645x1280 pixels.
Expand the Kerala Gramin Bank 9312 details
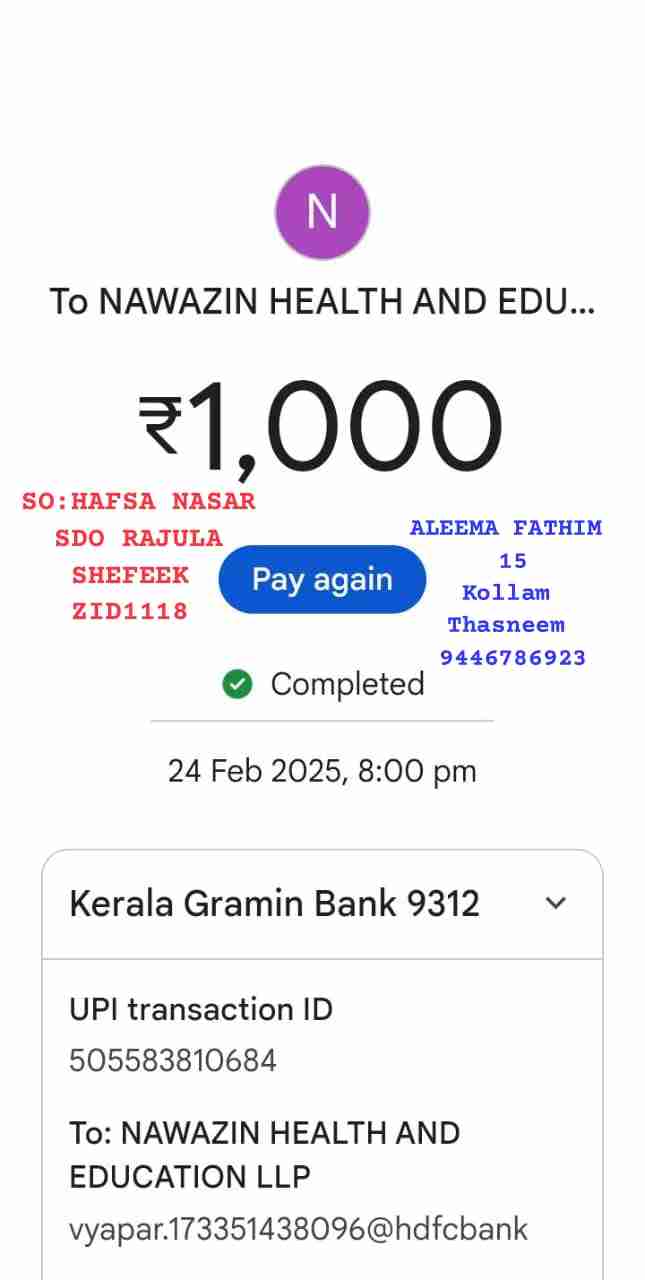pyautogui.click(x=555, y=904)
